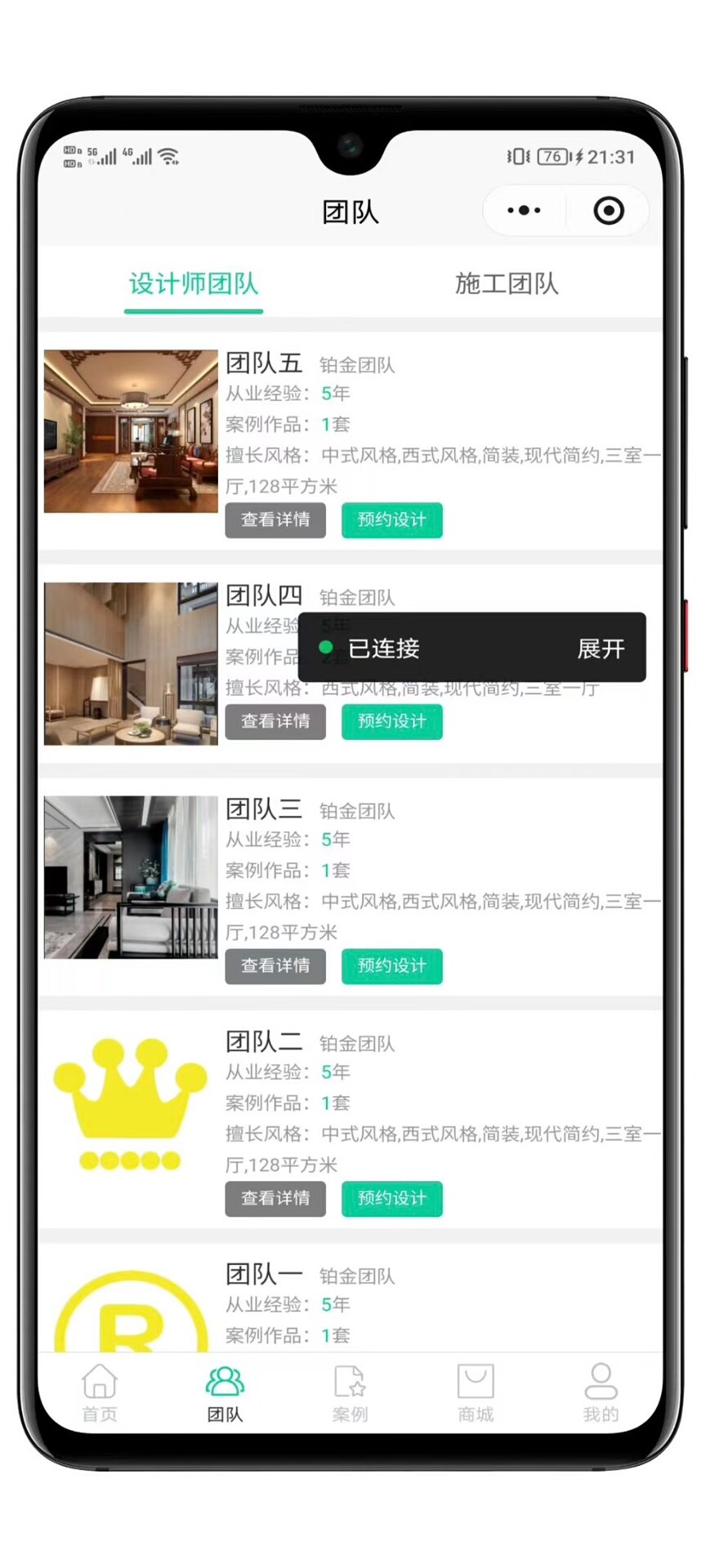Go to the 首页 tab
The image size is (706, 1568).
(x=100, y=1393)
